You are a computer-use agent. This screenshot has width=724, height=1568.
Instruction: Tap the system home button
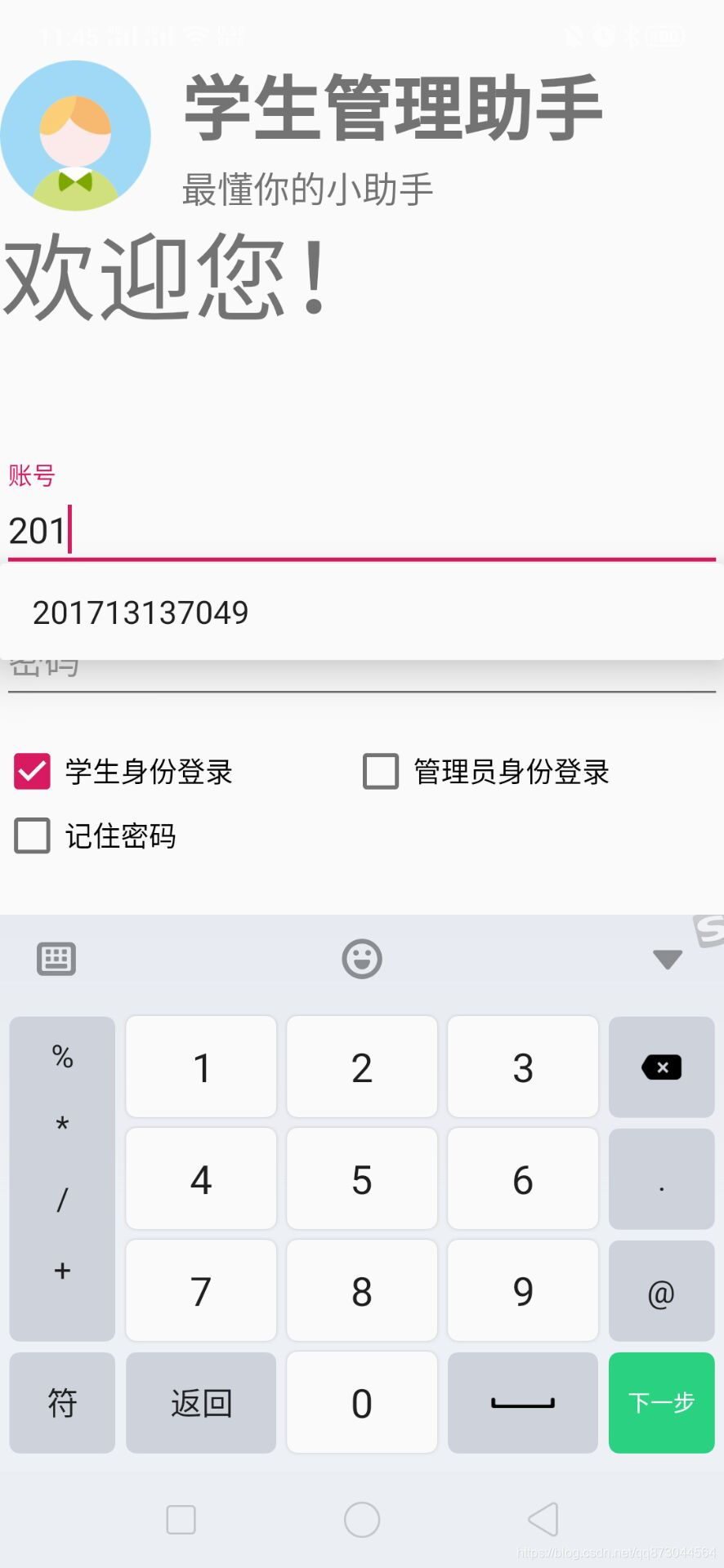362,1520
